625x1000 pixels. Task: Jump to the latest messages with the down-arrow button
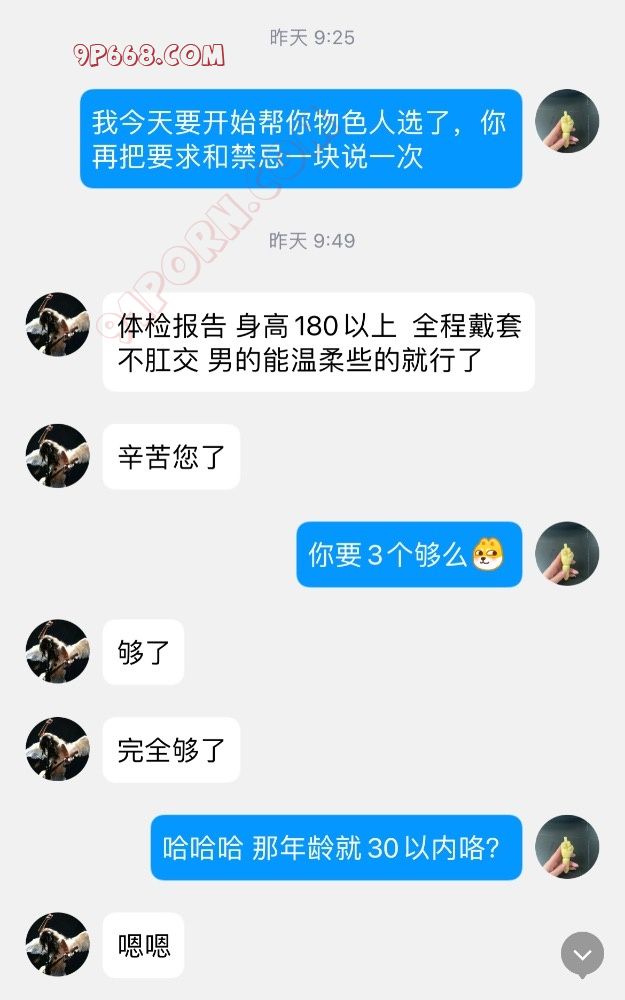point(582,954)
